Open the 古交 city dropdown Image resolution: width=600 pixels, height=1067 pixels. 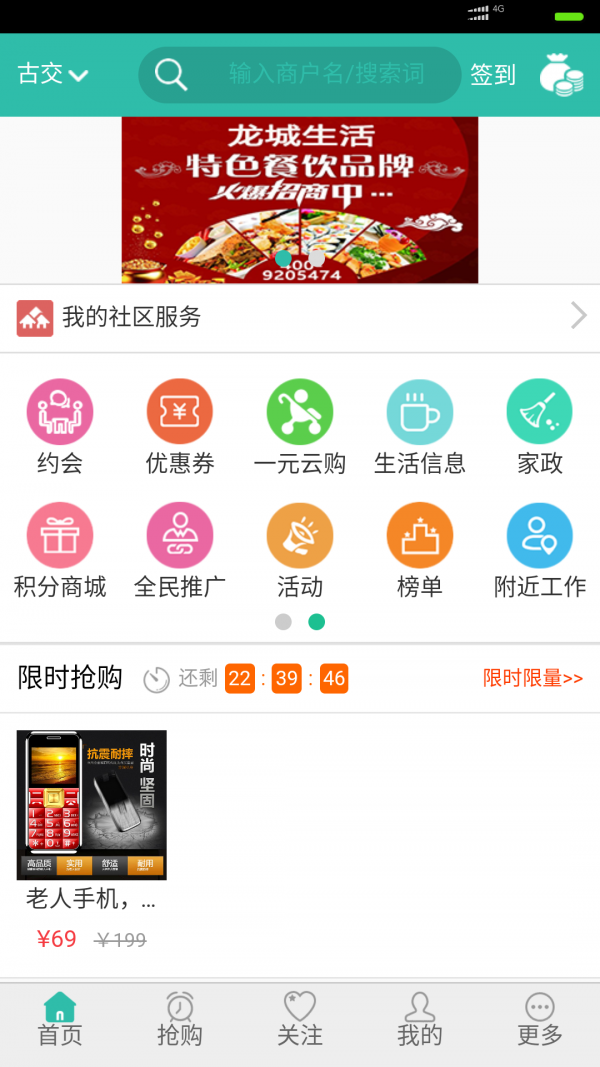(x=53, y=74)
